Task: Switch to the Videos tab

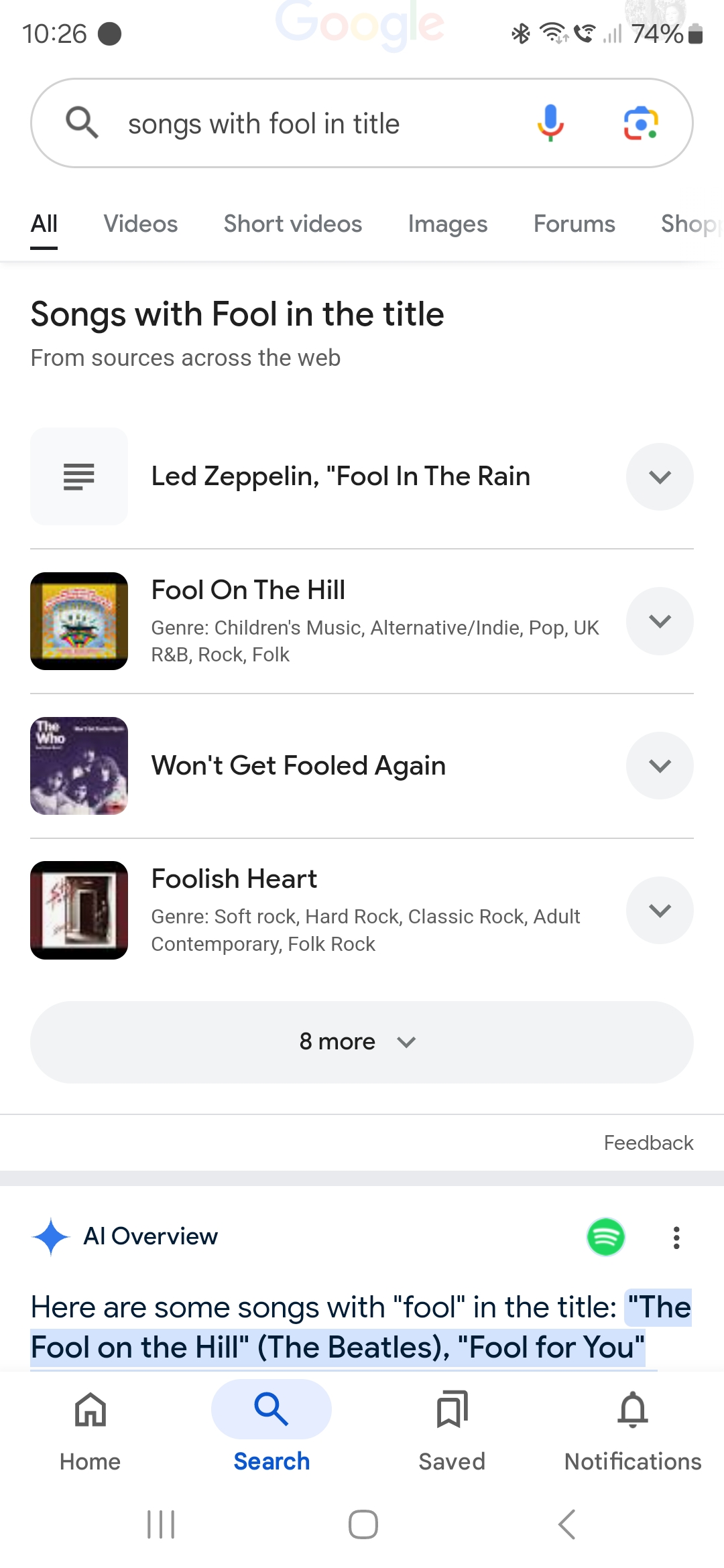Action: 140,224
